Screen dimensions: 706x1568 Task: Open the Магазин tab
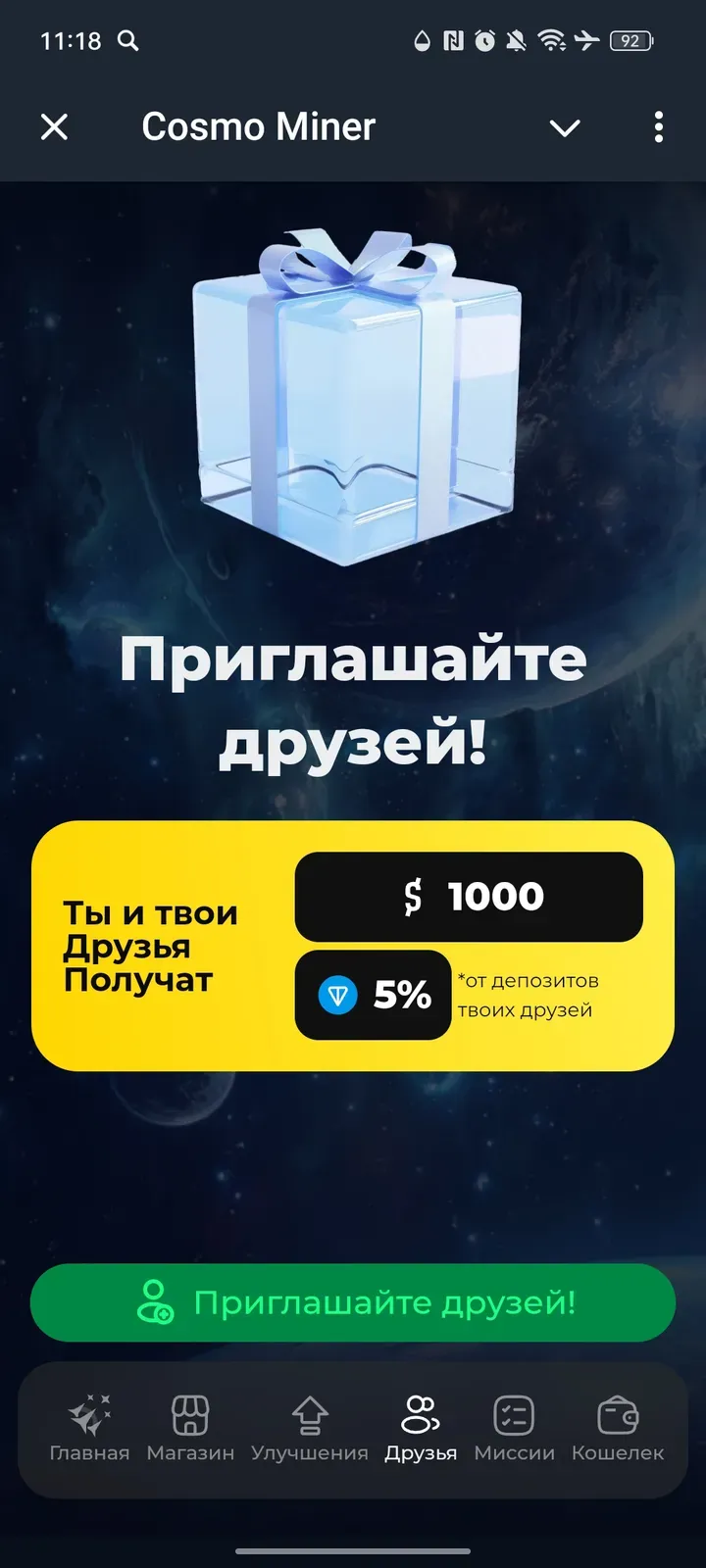190,1428
